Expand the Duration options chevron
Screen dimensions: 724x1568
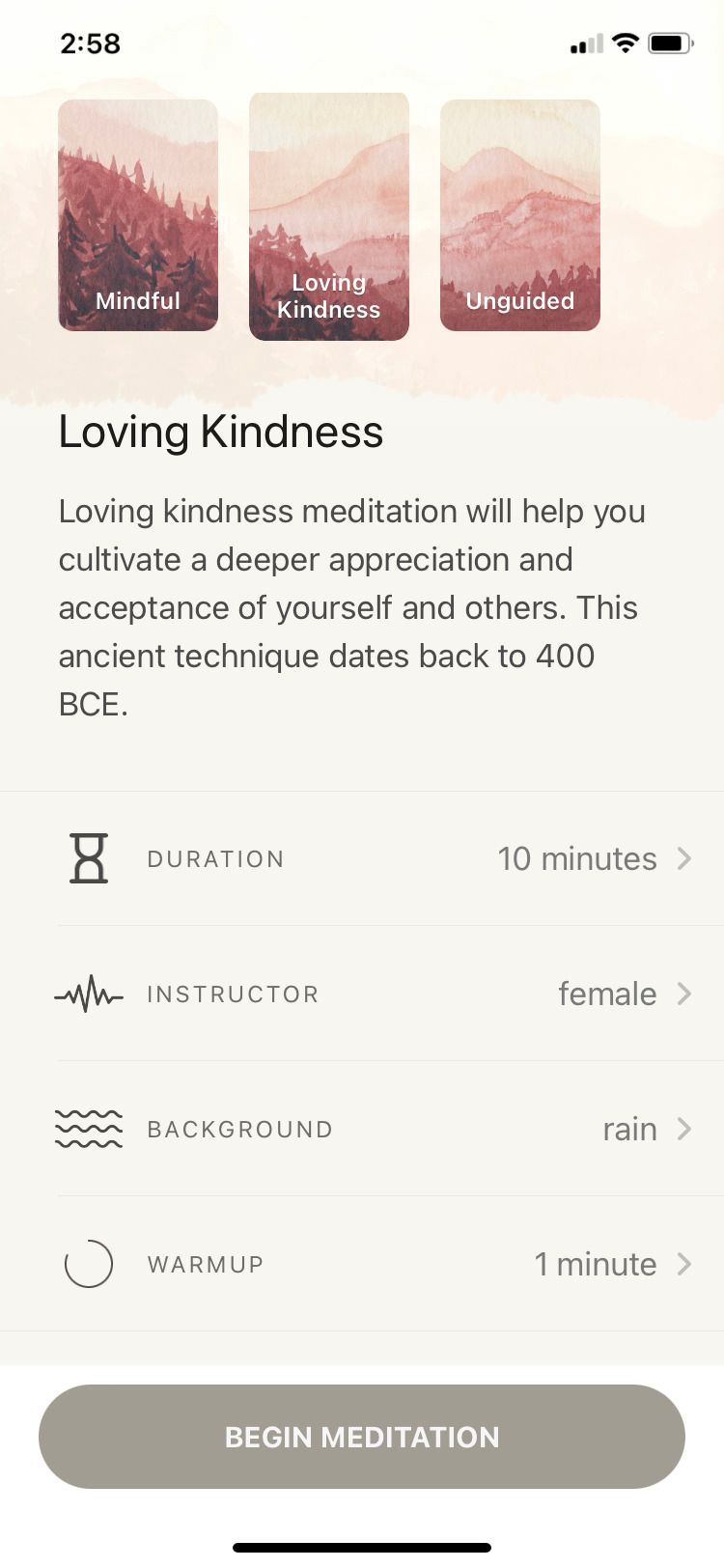[x=684, y=857]
